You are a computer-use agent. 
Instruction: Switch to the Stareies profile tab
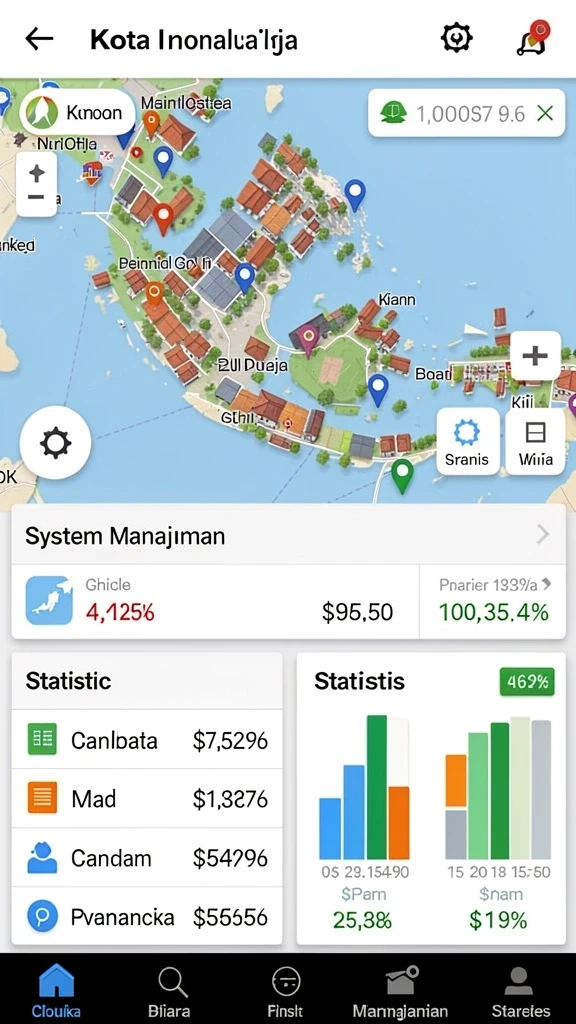[520, 991]
